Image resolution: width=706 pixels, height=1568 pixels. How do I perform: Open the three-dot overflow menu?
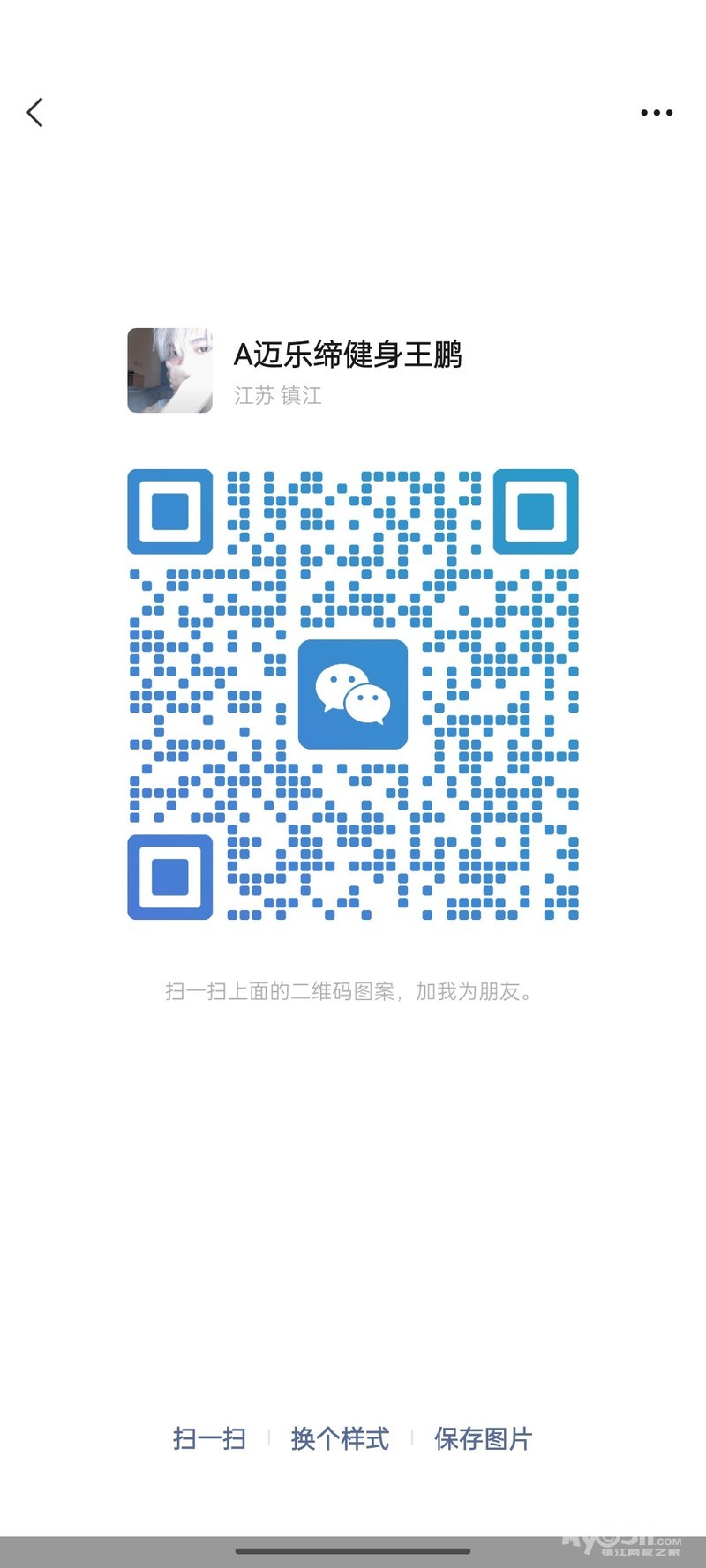(x=657, y=113)
